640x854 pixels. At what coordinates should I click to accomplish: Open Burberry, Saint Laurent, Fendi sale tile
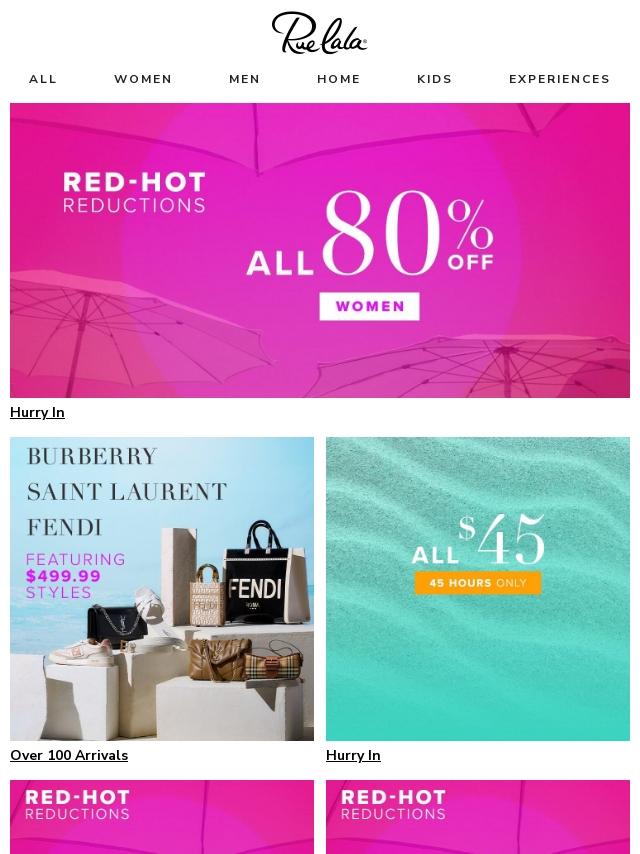[x=162, y=588]
